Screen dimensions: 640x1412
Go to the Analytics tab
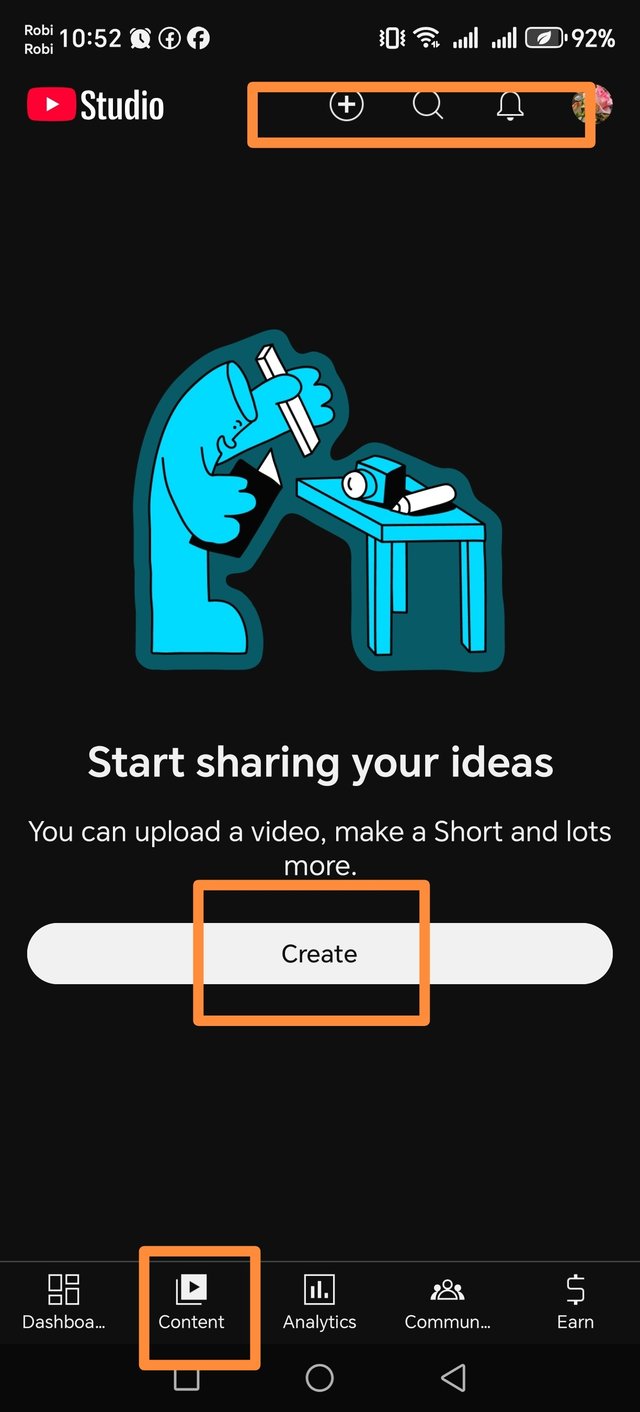pyautogui.click(x=319, y=1302)
